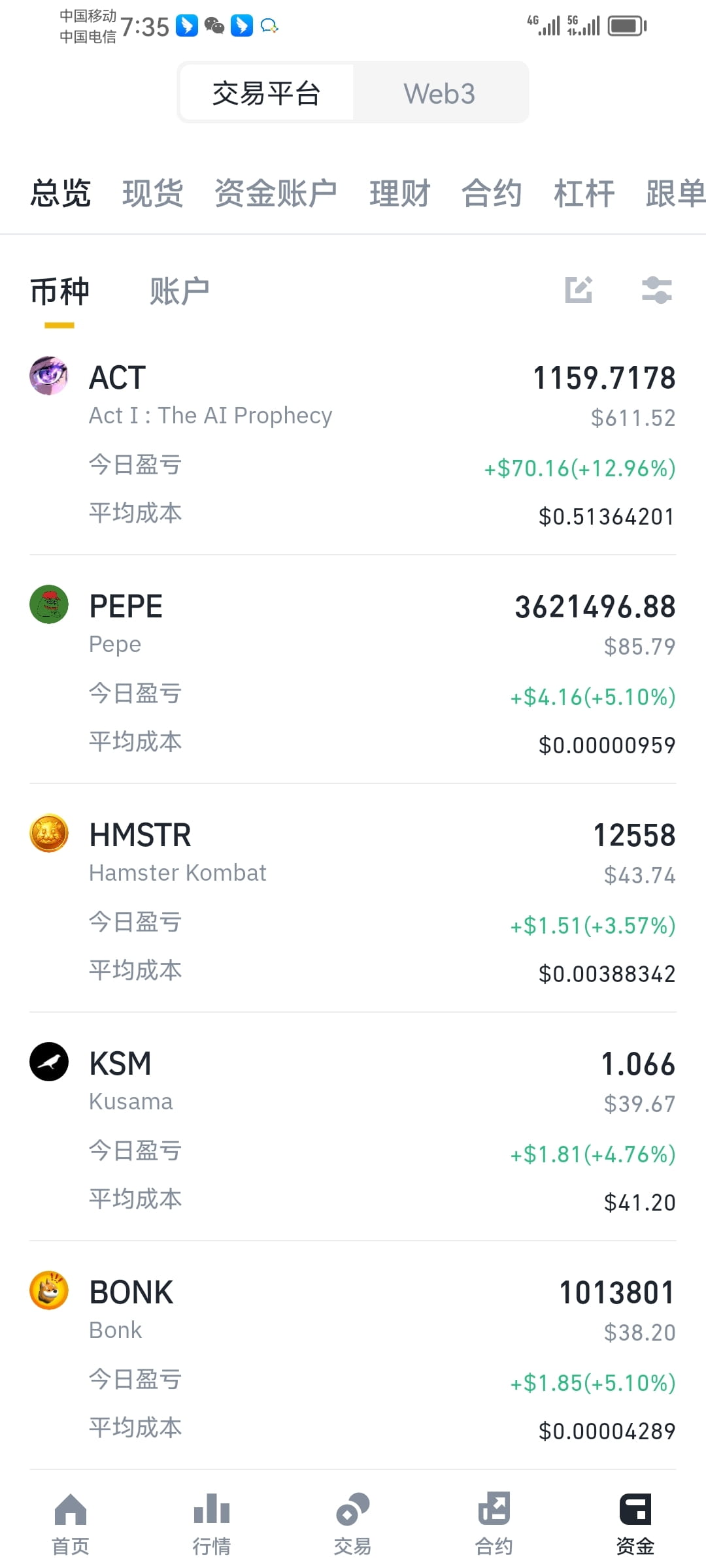
Task: Open the 理财 tab
Action: coord(399,193)
